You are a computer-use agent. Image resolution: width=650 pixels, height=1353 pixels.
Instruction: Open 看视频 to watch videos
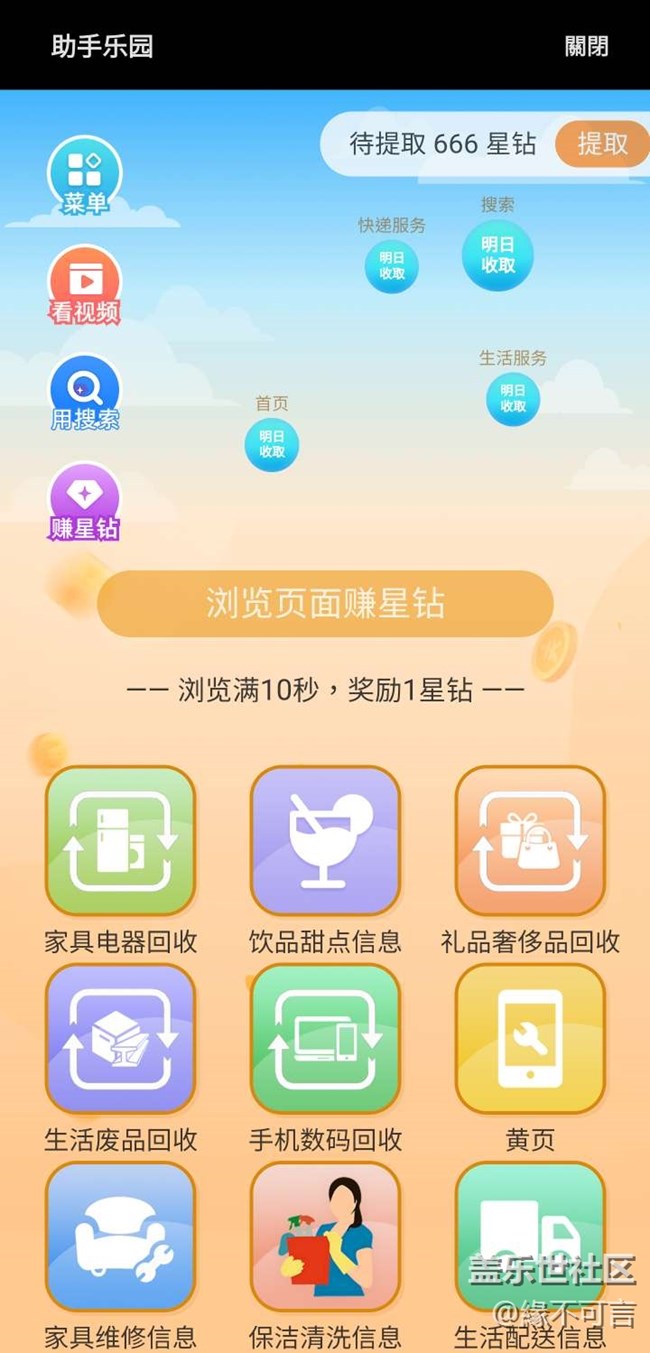[85, 284]
